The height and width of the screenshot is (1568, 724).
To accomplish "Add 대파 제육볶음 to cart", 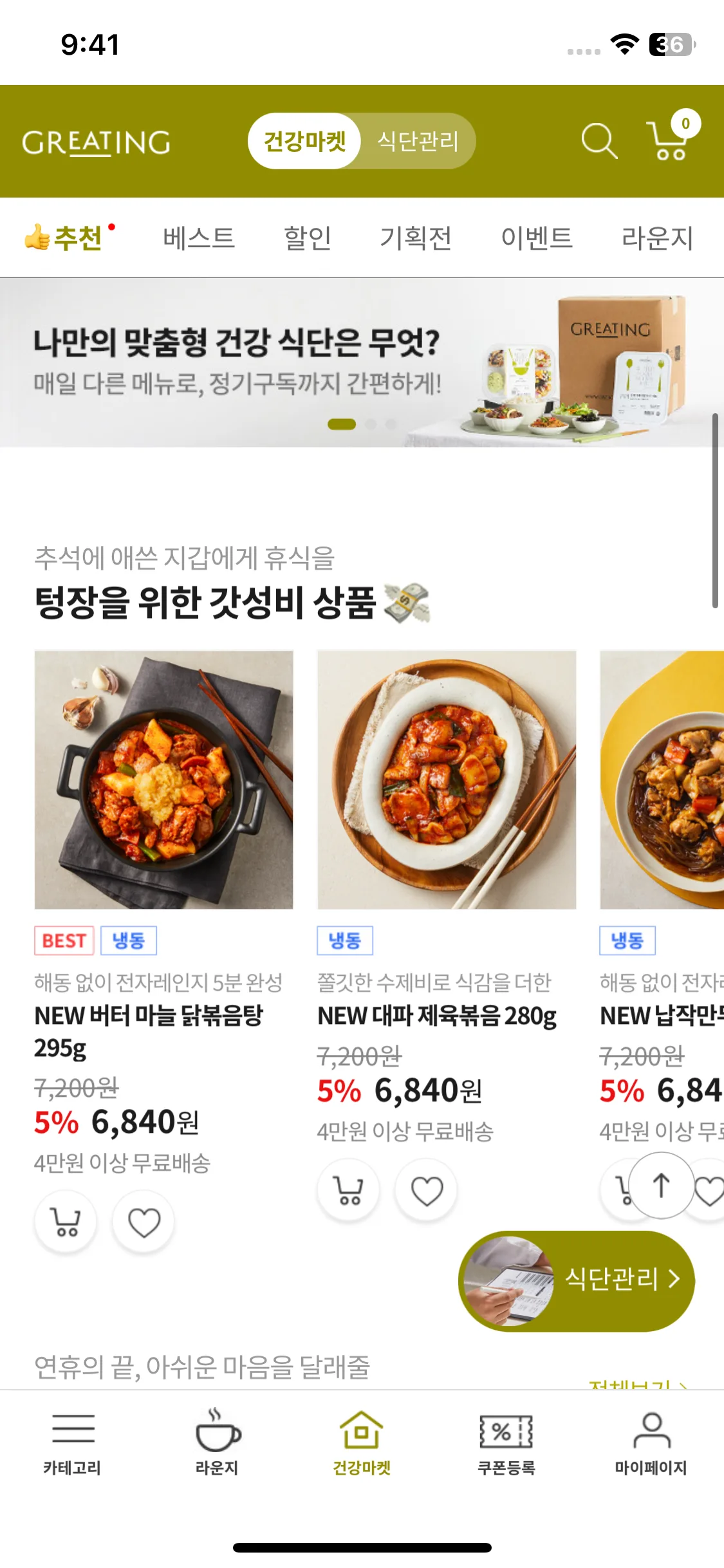I will click(349, 1190).
